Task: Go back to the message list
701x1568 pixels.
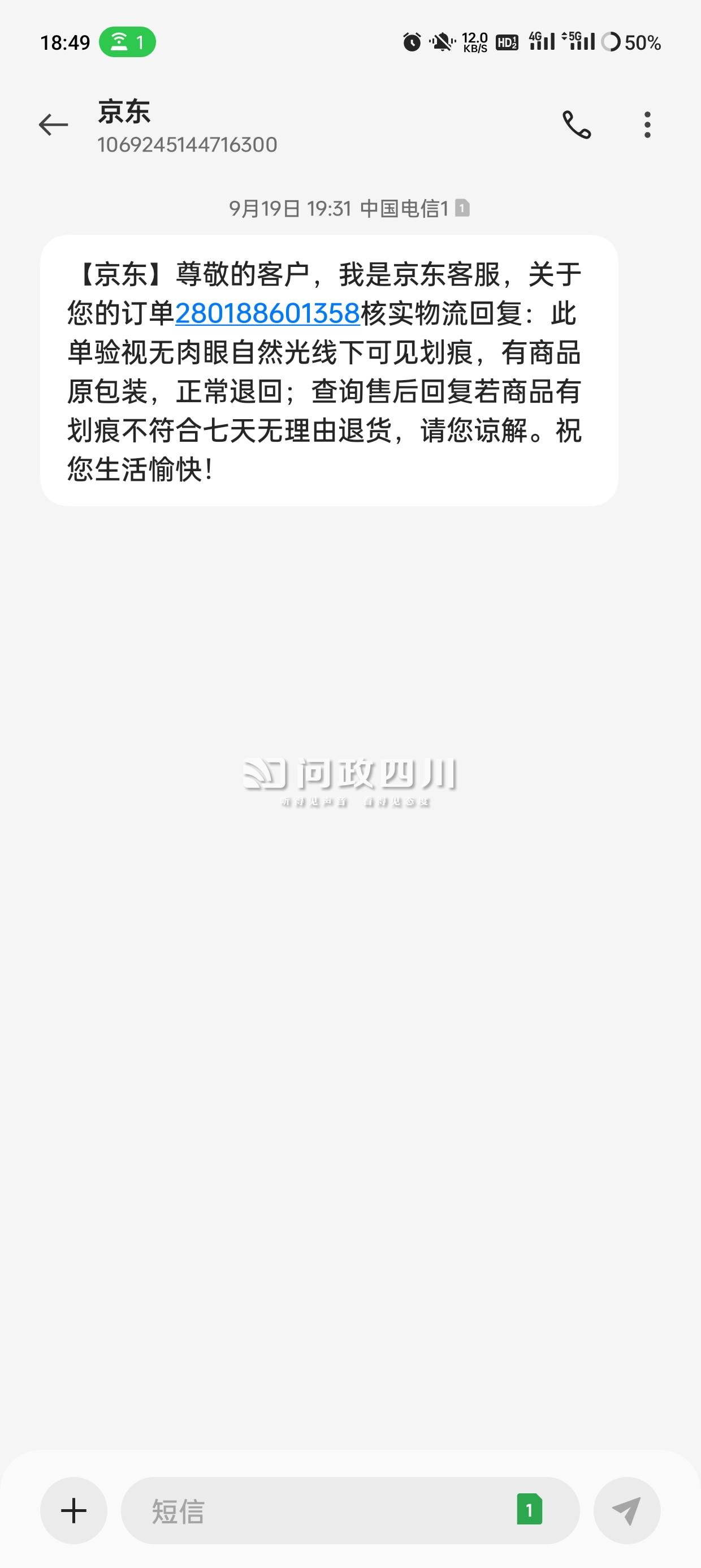Action: [54, 125]
